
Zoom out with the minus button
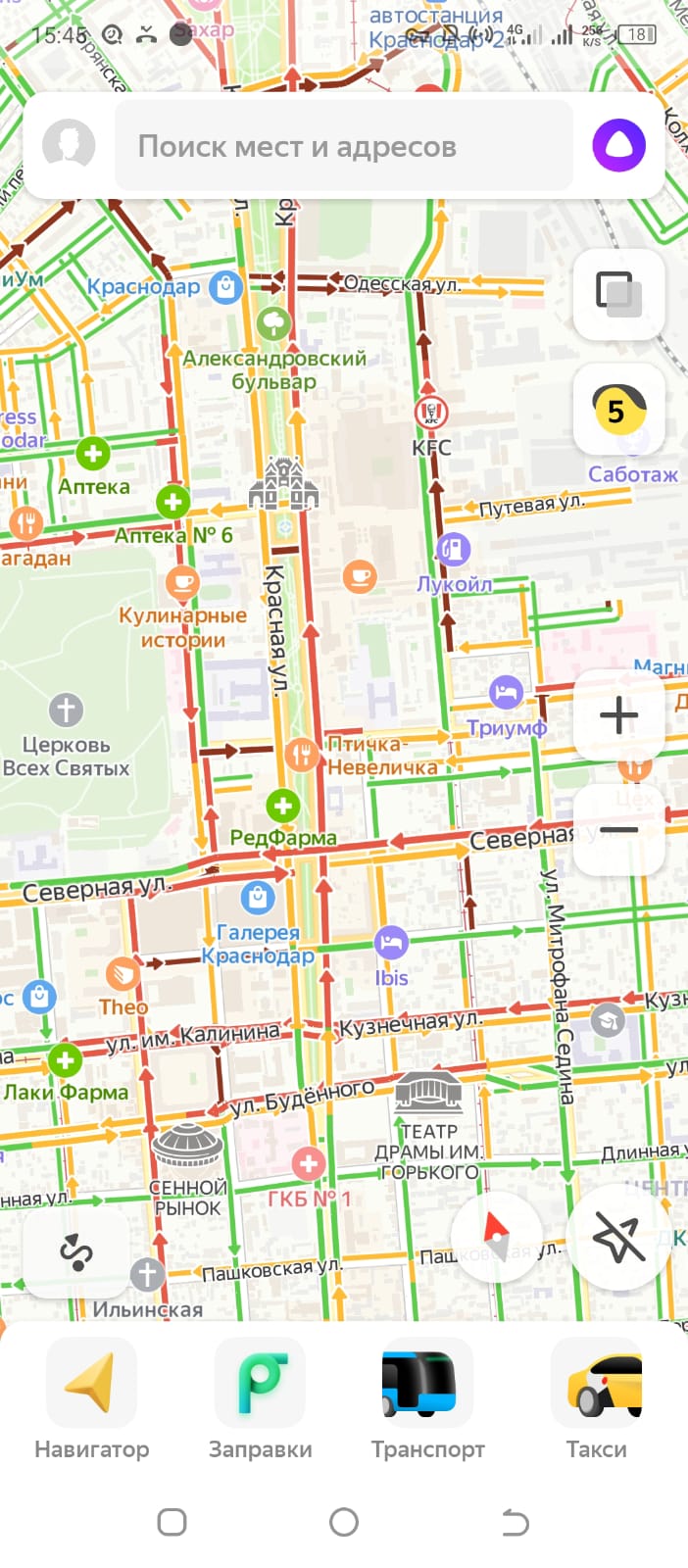tap(618, 830)
